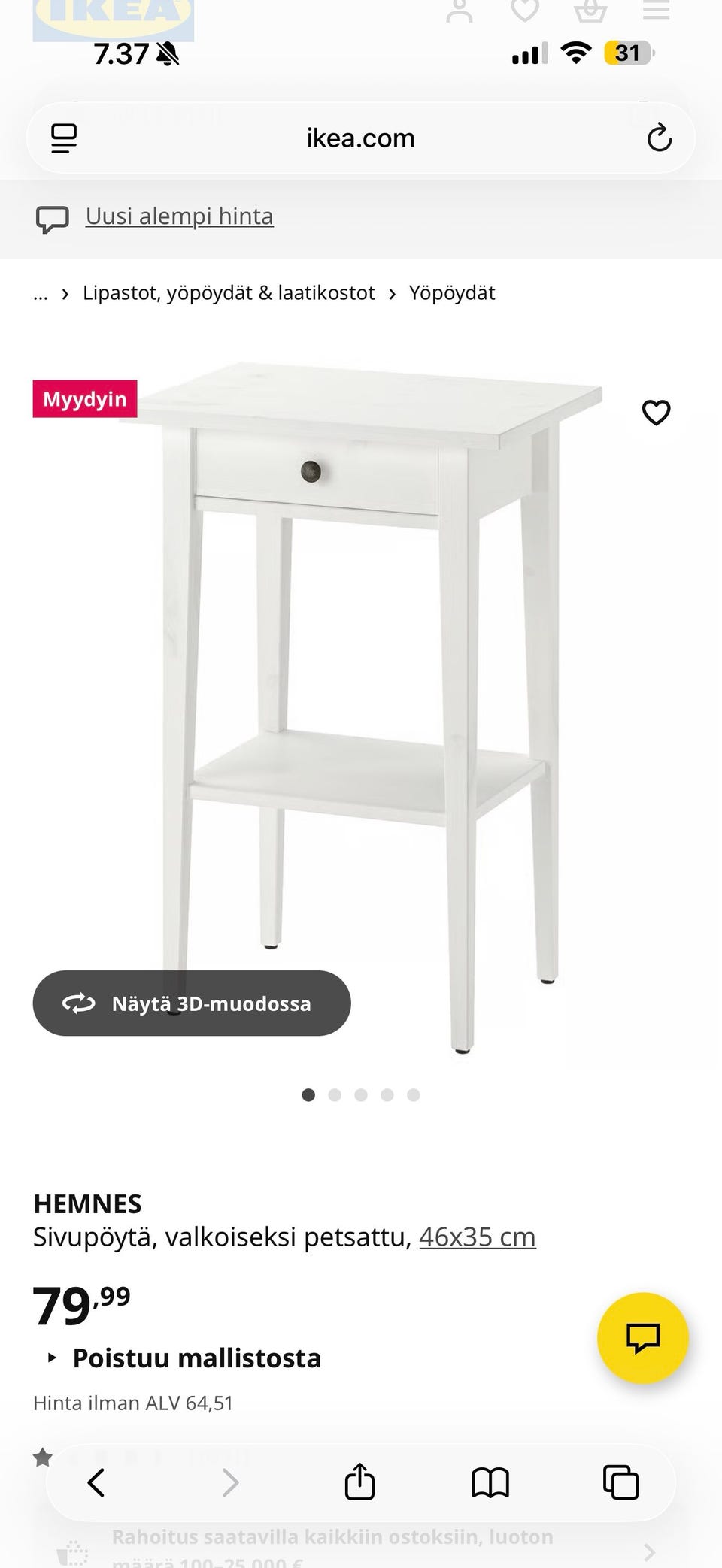Go to Lipastot, yöpöydät & laatikostot breadcrumb

pyautogui.click(x=228, y=293)
